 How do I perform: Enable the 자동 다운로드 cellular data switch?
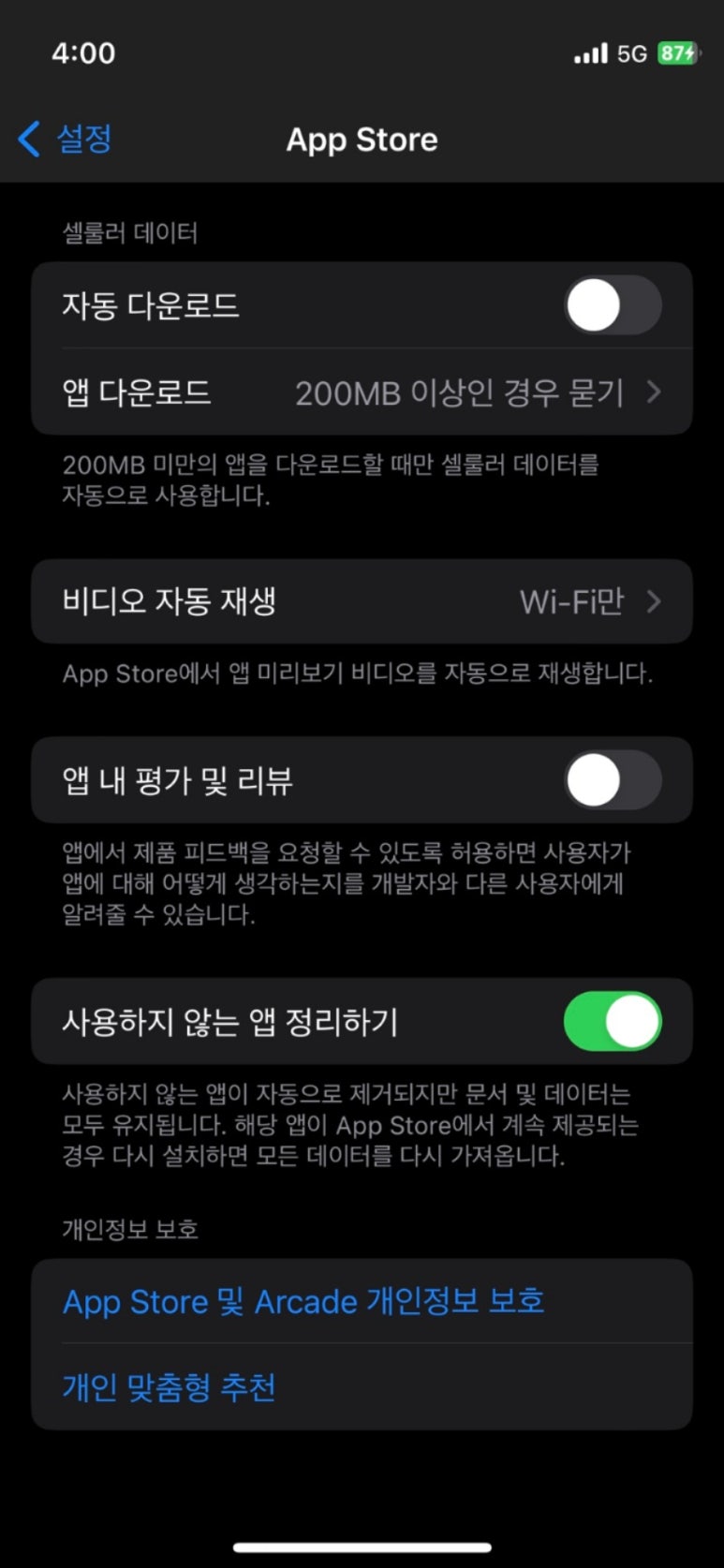(x=613, y=305)
